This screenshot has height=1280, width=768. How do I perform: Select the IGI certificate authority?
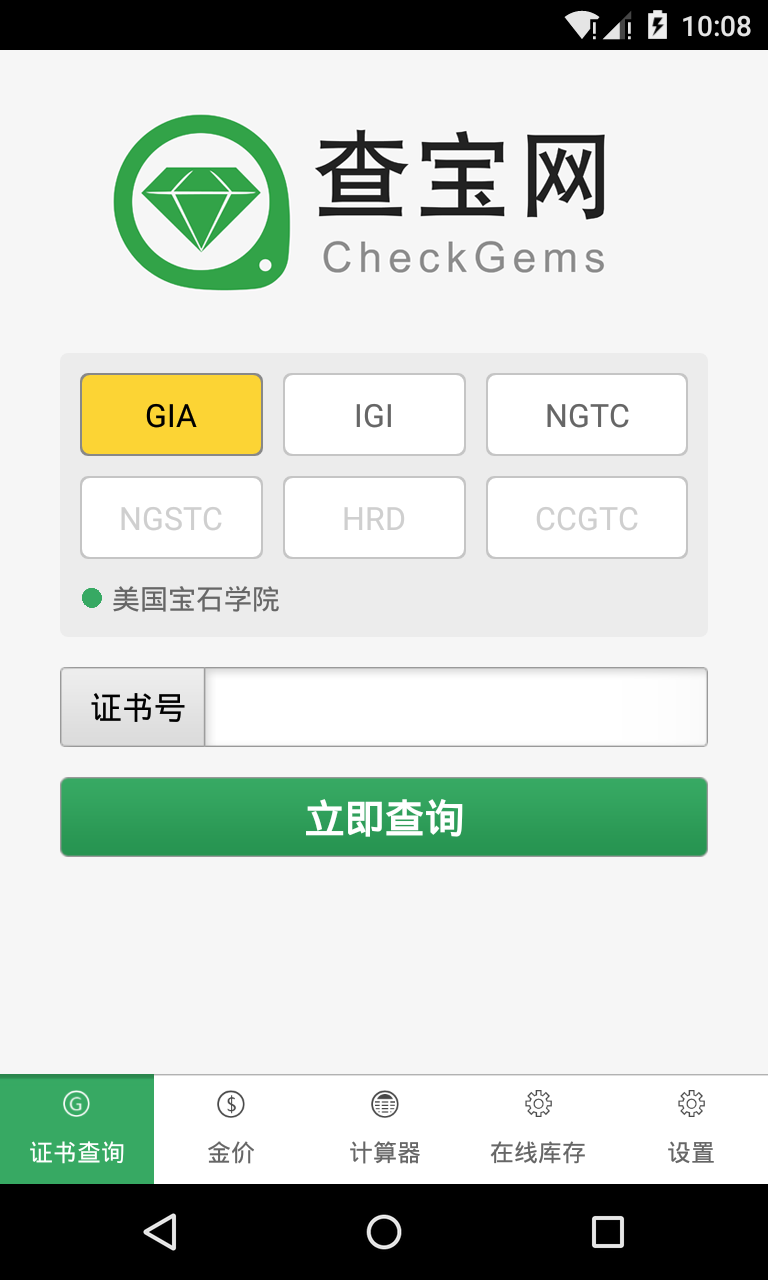click(x=374, y=414)
